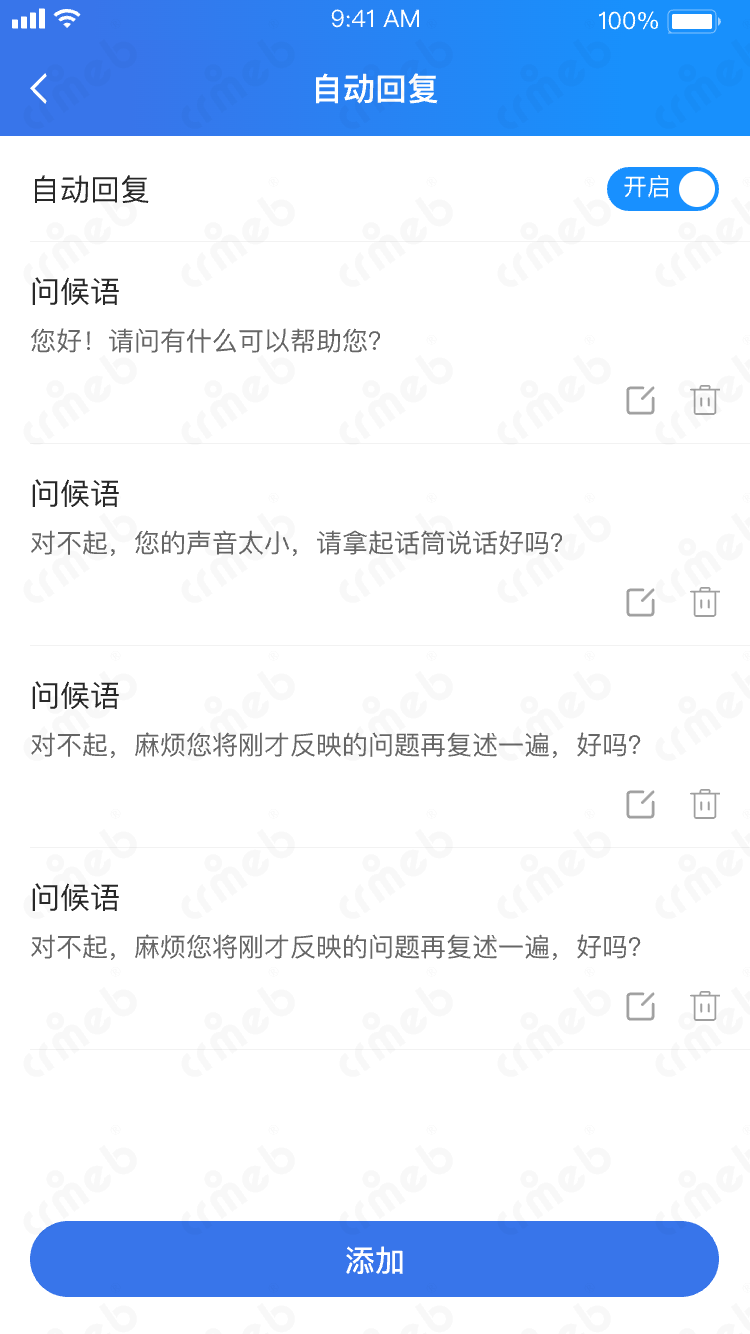The width and height of the screenshot is (750, 1334).
Task: Delete the greeting 您好！请问有什么可以帮助您
Action: click(x=705, y=400)
